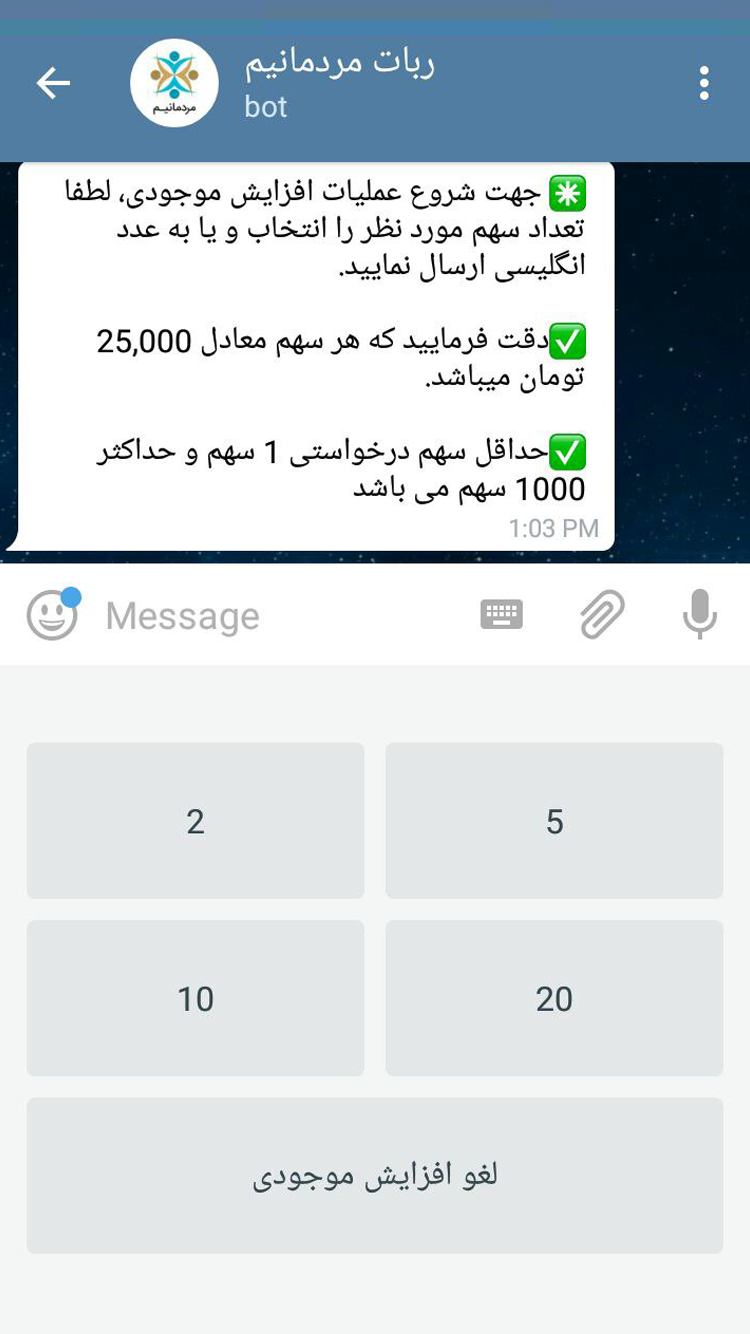Record a voice message with the microphone
Screen dimensions: 750x1334
coord(699,614)
